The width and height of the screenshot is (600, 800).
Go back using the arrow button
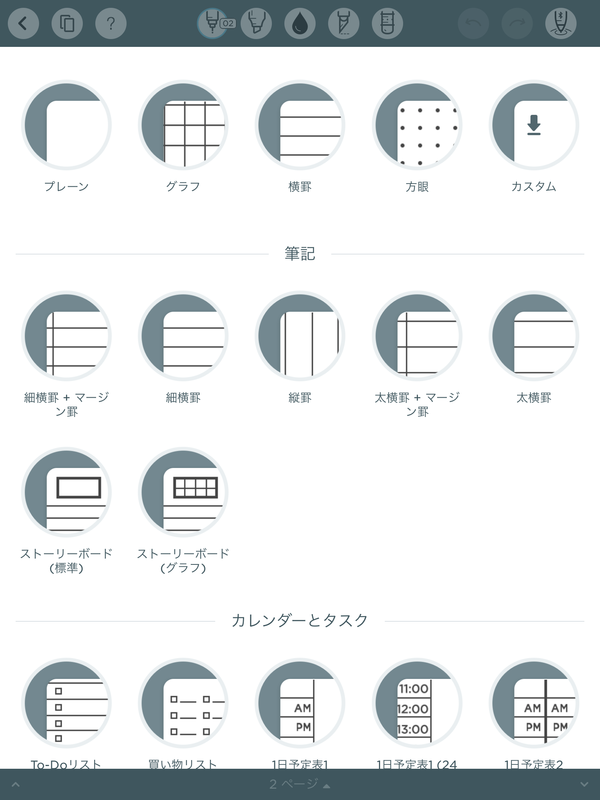pos(24,23)
